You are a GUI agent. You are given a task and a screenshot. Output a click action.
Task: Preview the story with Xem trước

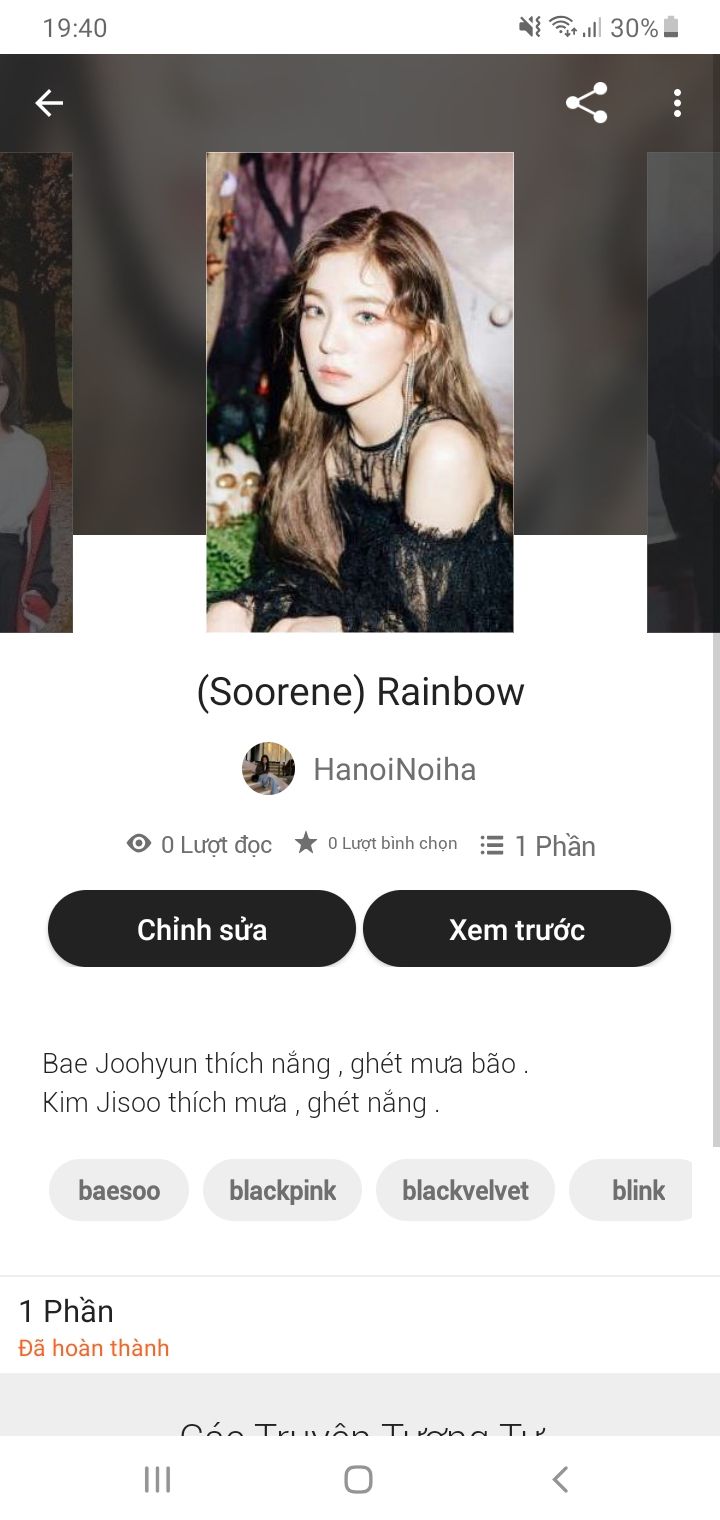pyautogui.click(x=516, y=929)
